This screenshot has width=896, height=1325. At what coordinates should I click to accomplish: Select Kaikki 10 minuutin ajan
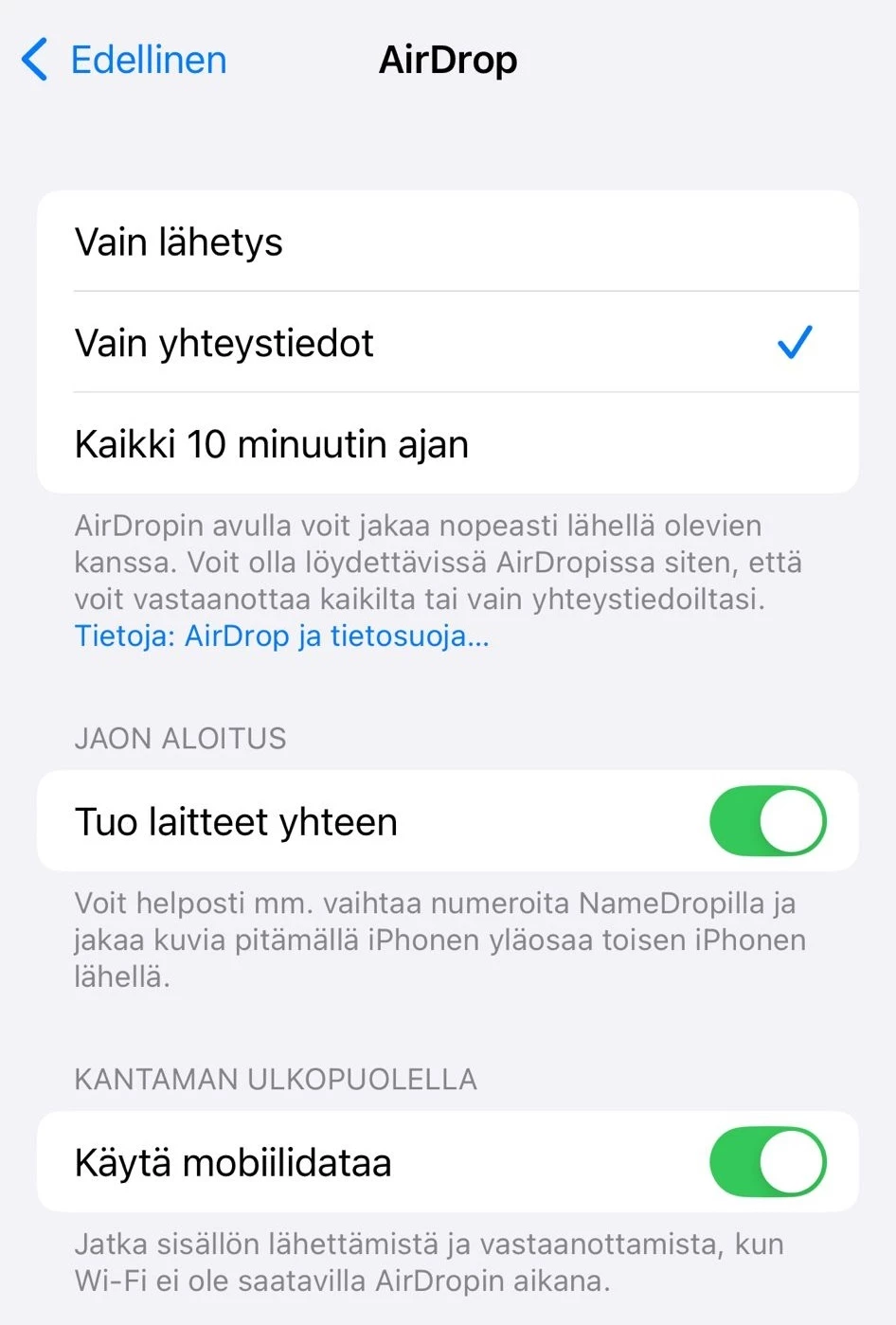click(447, 443)
